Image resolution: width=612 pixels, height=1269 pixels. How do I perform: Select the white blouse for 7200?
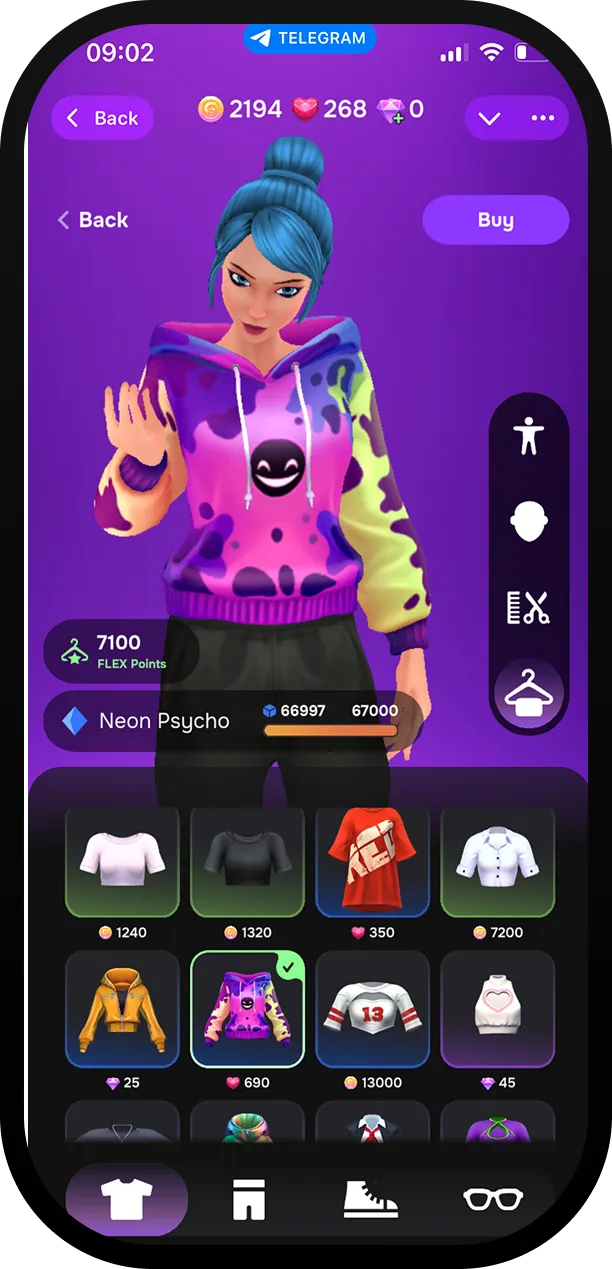497,863
